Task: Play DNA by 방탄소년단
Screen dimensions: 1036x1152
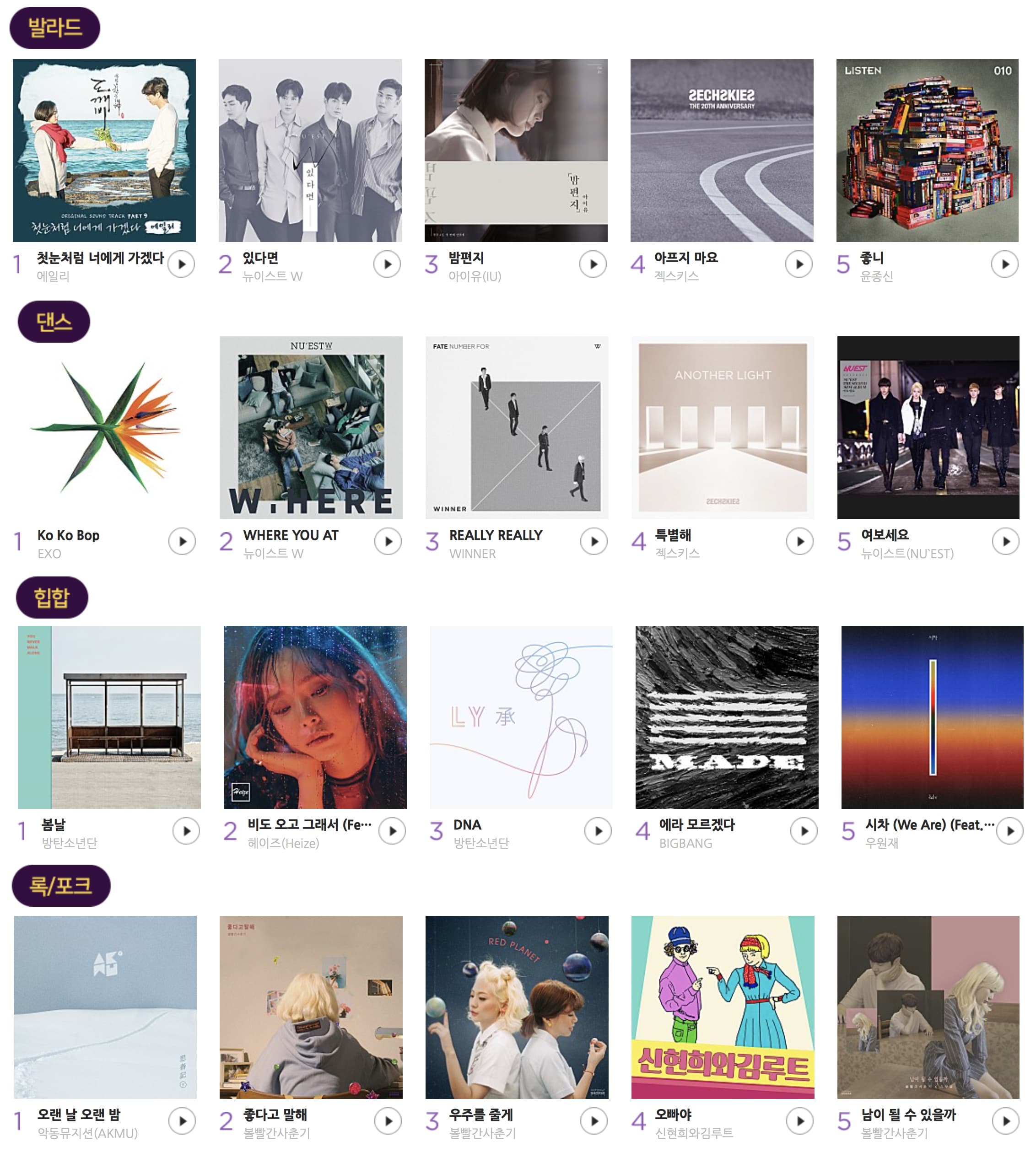Action: [598, 832]
